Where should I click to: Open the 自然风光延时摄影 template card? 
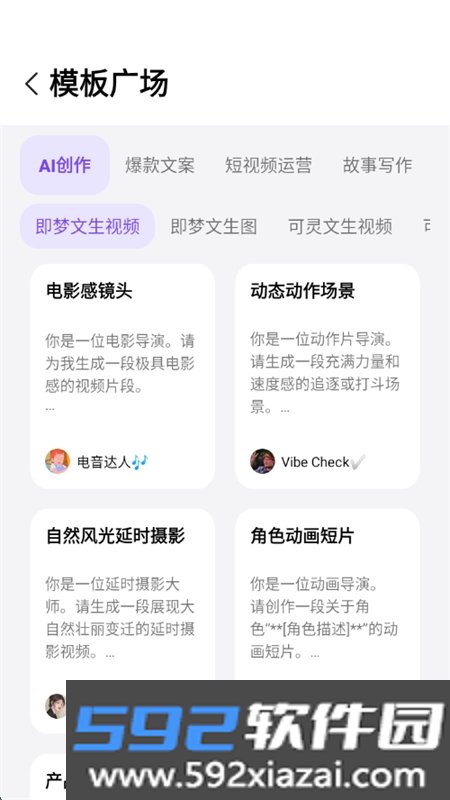pos(122,594)
